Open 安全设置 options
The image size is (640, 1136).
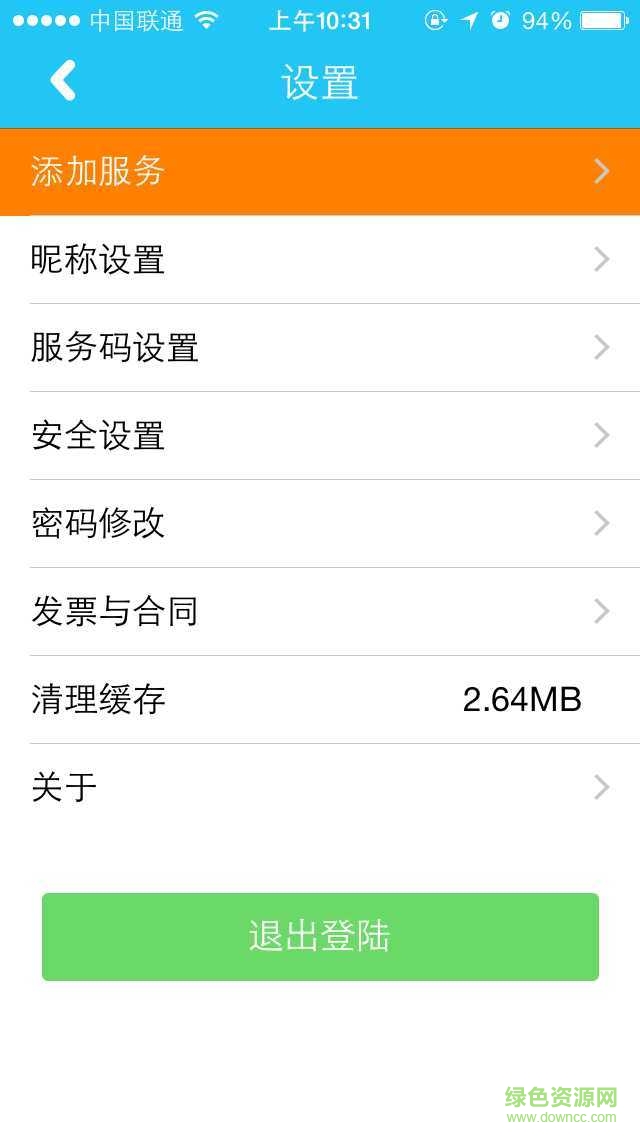320,436
